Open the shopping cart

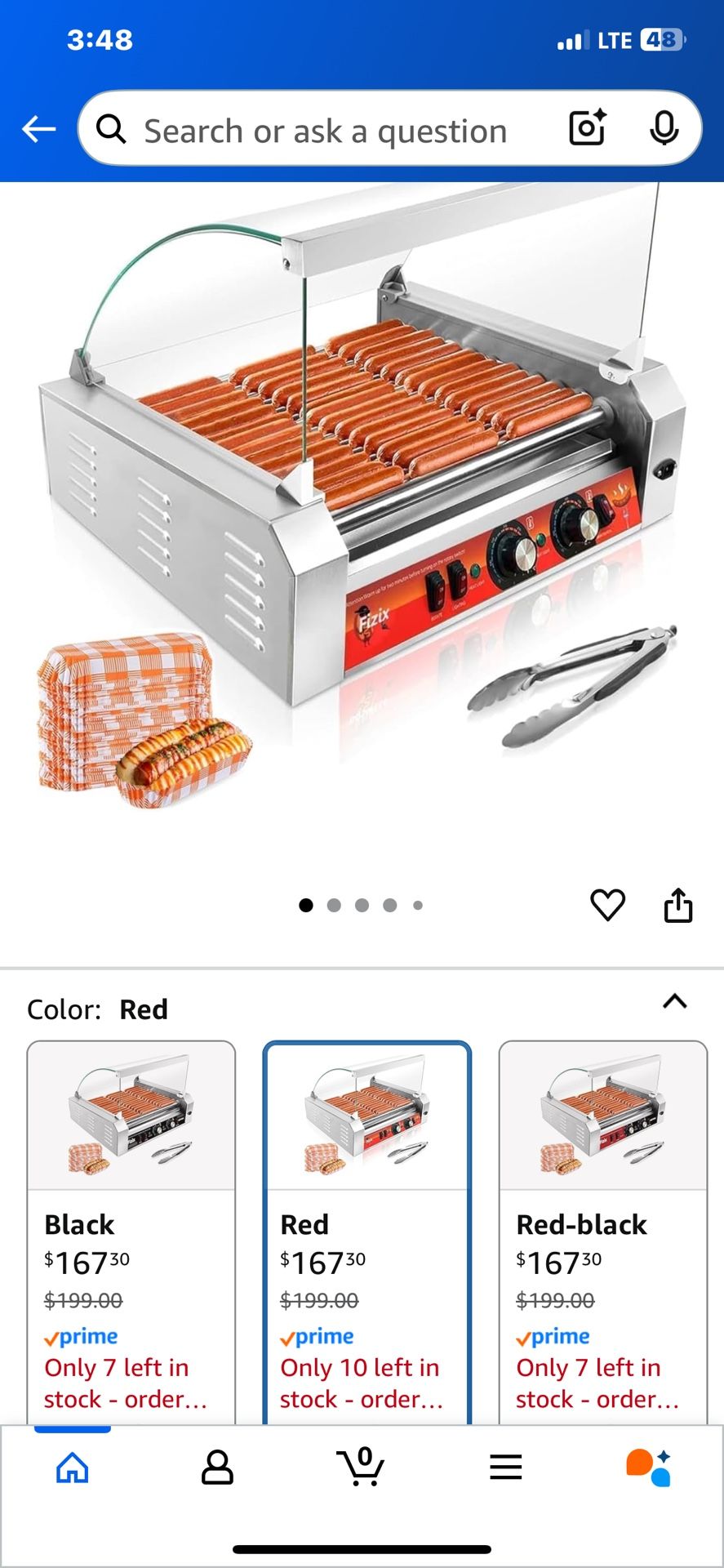coord(361,1468)
